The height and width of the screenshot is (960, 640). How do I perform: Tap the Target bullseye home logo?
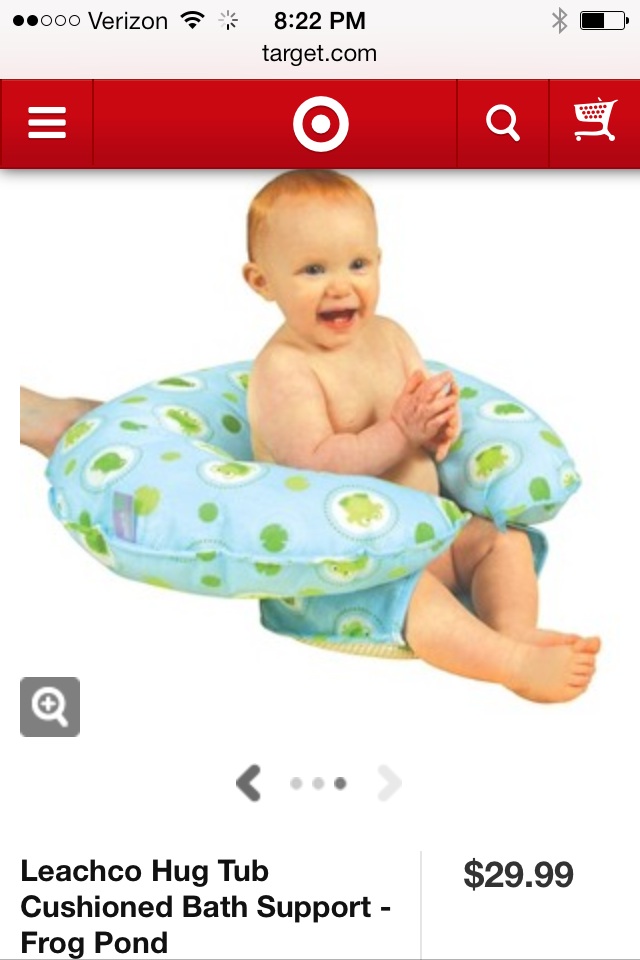pos(320,125)
